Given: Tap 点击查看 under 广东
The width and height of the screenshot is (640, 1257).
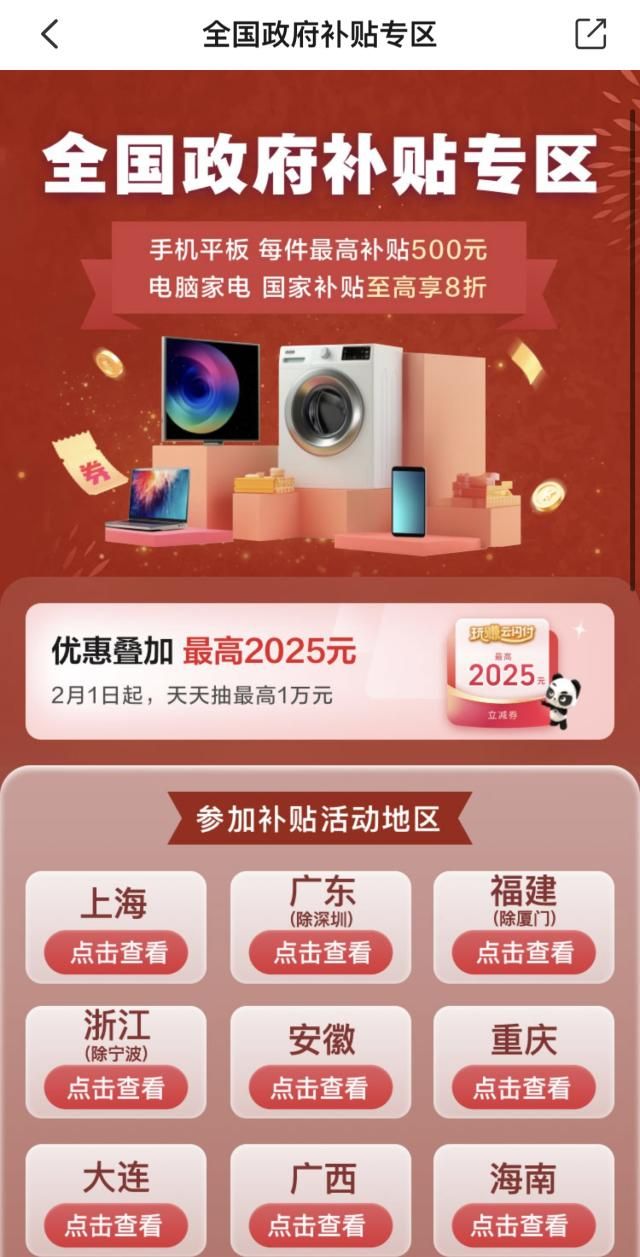Looking at the screenshot, I should click(x=321, y=952).
